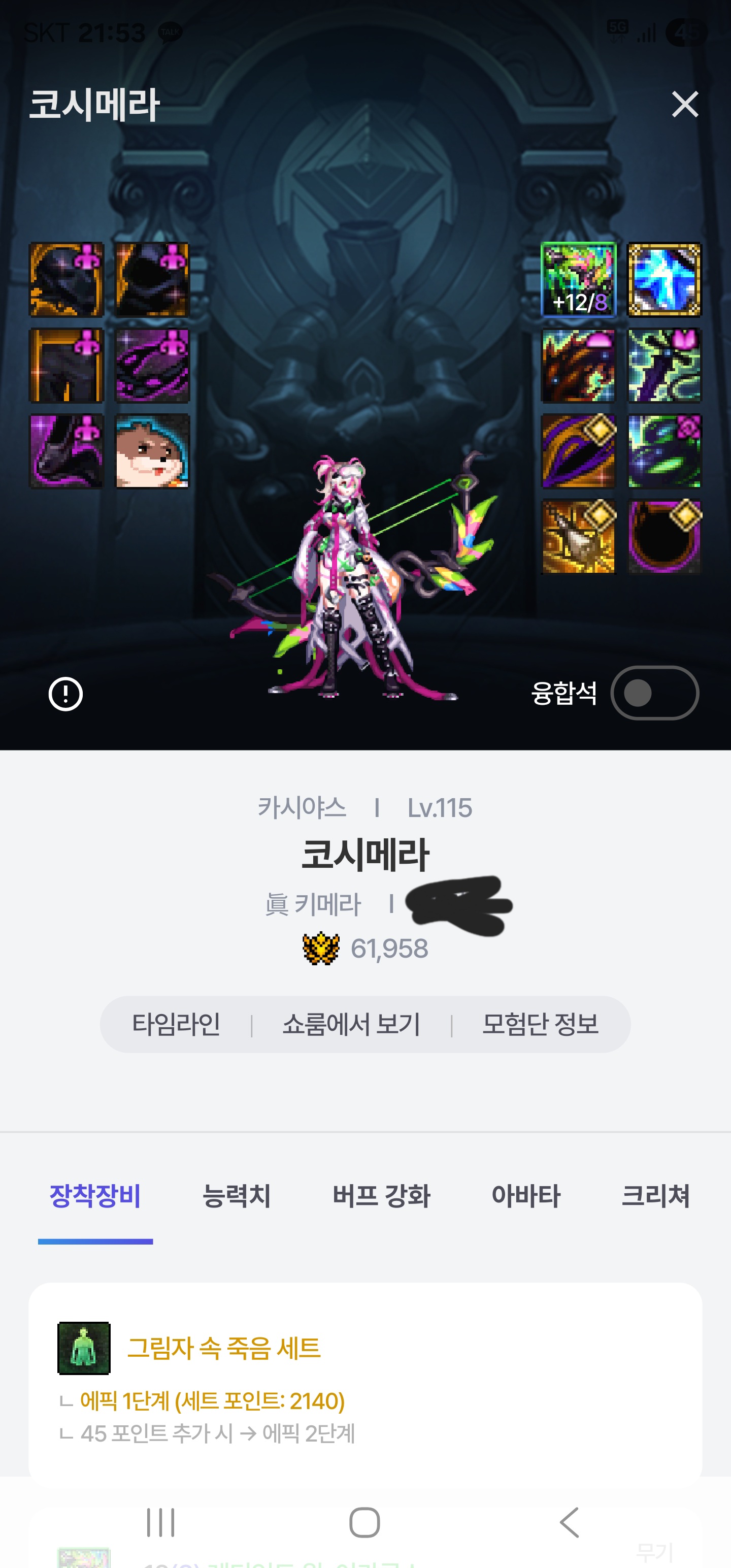The image size is (731, 1568).
Task: Open the blue crystal title slot
Action: pyautogui.click(x=664, y=280)
